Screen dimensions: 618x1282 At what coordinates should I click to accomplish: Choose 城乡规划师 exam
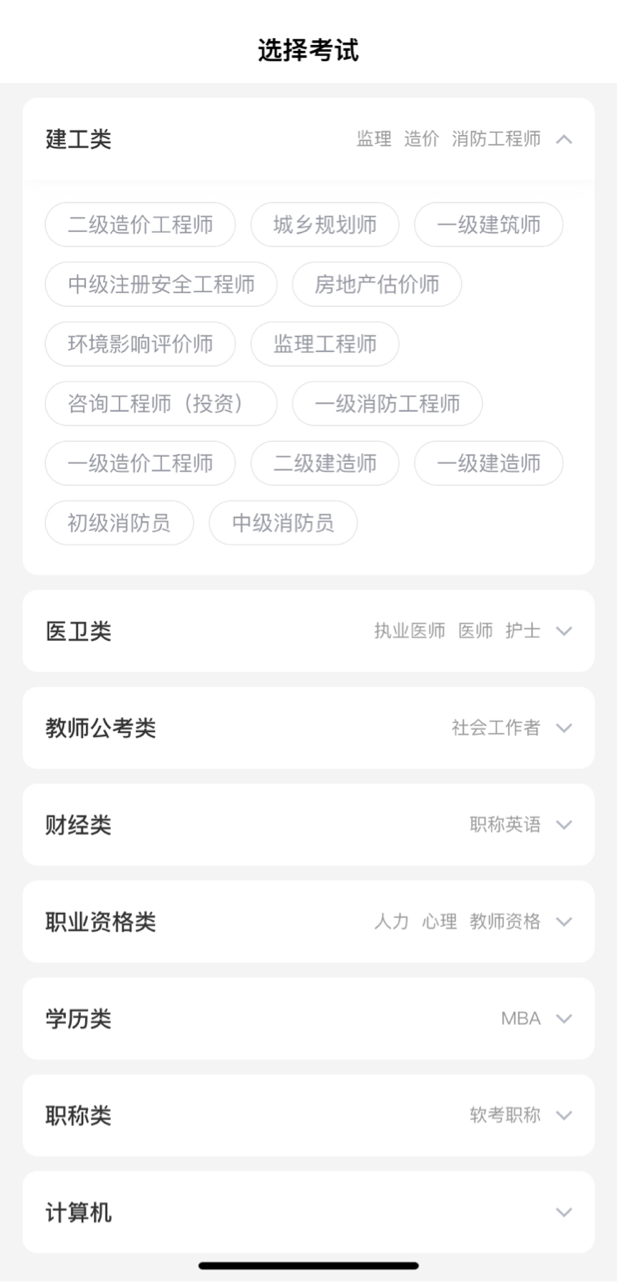point(325,225)
